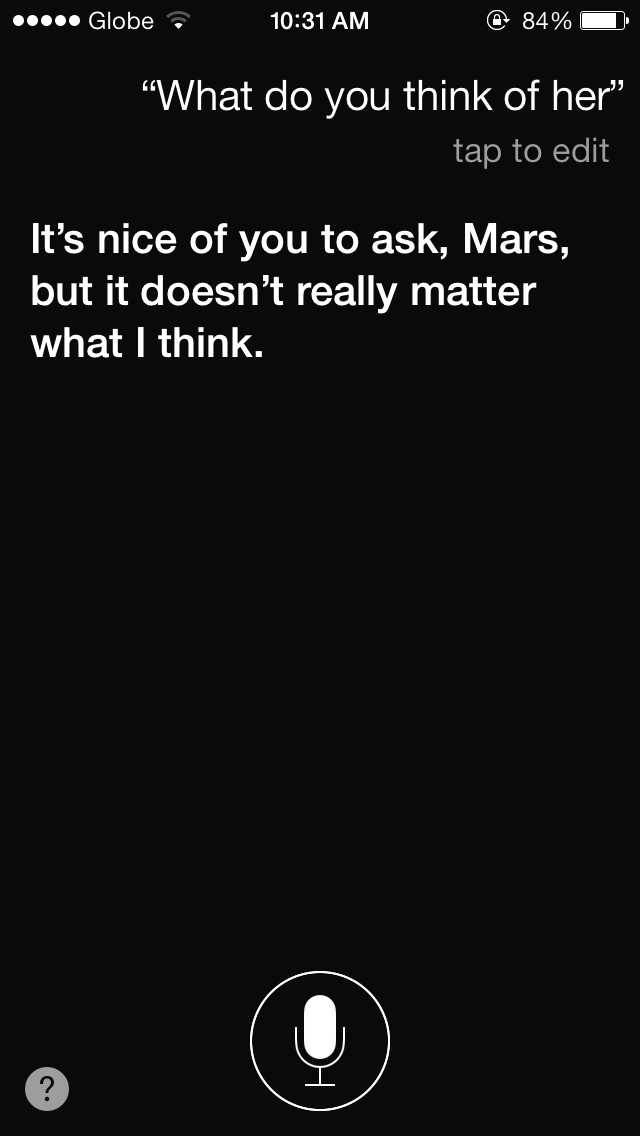Image resolution: width=640 pixels, height=1136 pixels.
Task: Tap the microphone button to speak
Action: tap(320, 1040)
